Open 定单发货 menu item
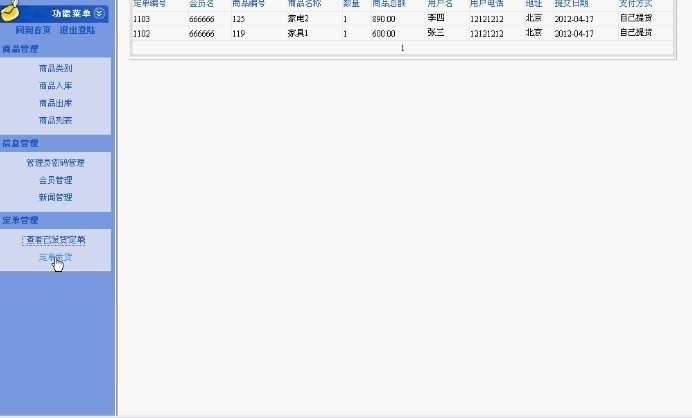The width and height of the screenshot is (692, 418). pyautogui.click(x=55, y=258)
